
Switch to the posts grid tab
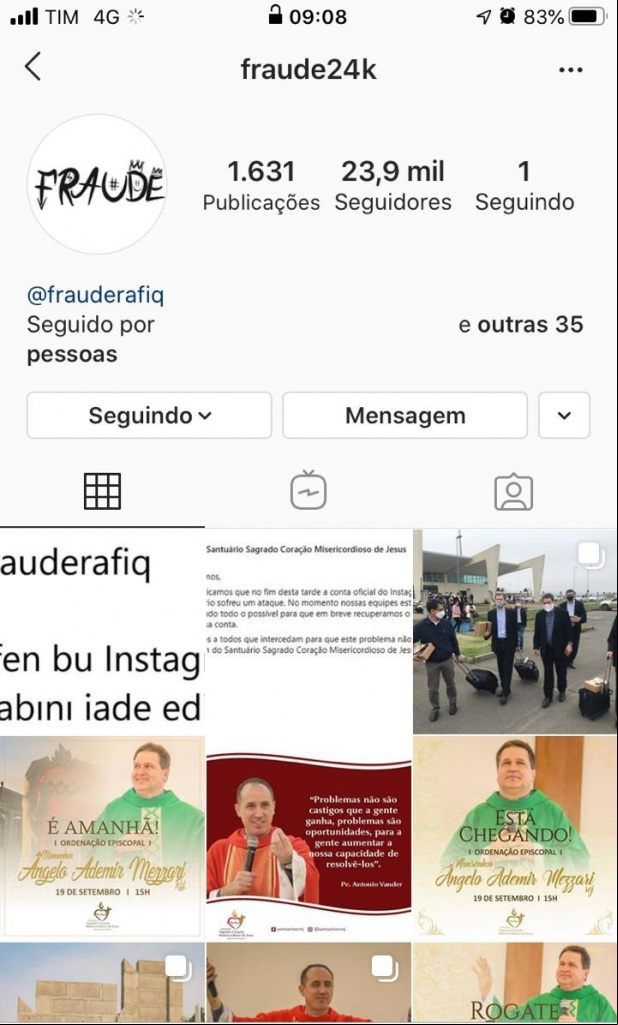(102, 491)
